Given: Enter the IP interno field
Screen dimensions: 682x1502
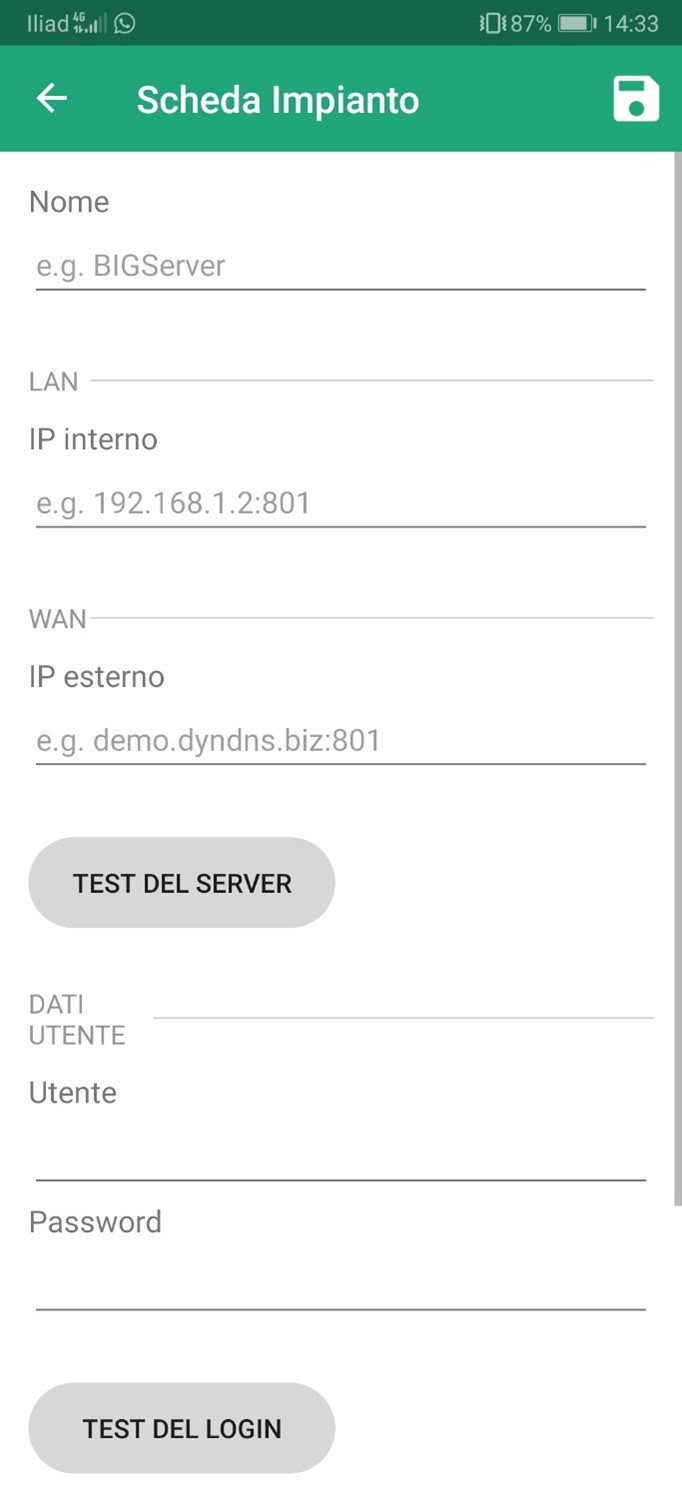Looking at the screenshot, I should click(x=341, y=503).
